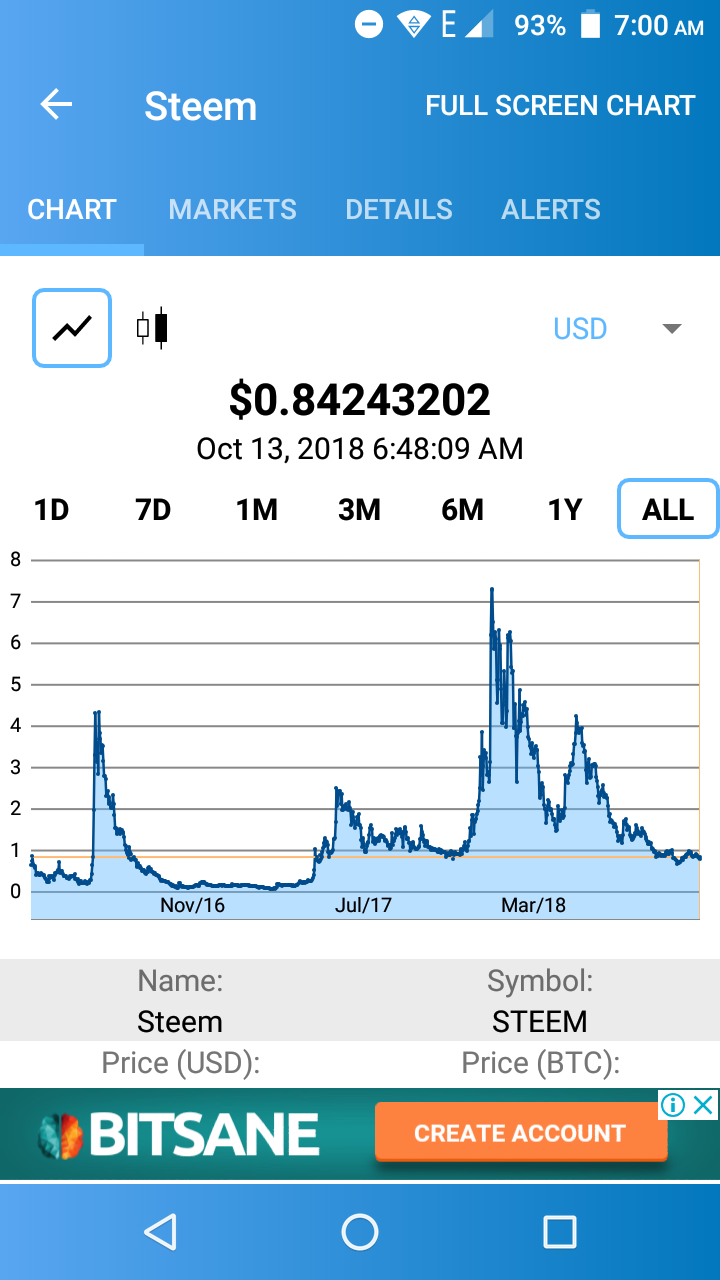
Task: Select the 7D time range
Action: pos(153,510)
